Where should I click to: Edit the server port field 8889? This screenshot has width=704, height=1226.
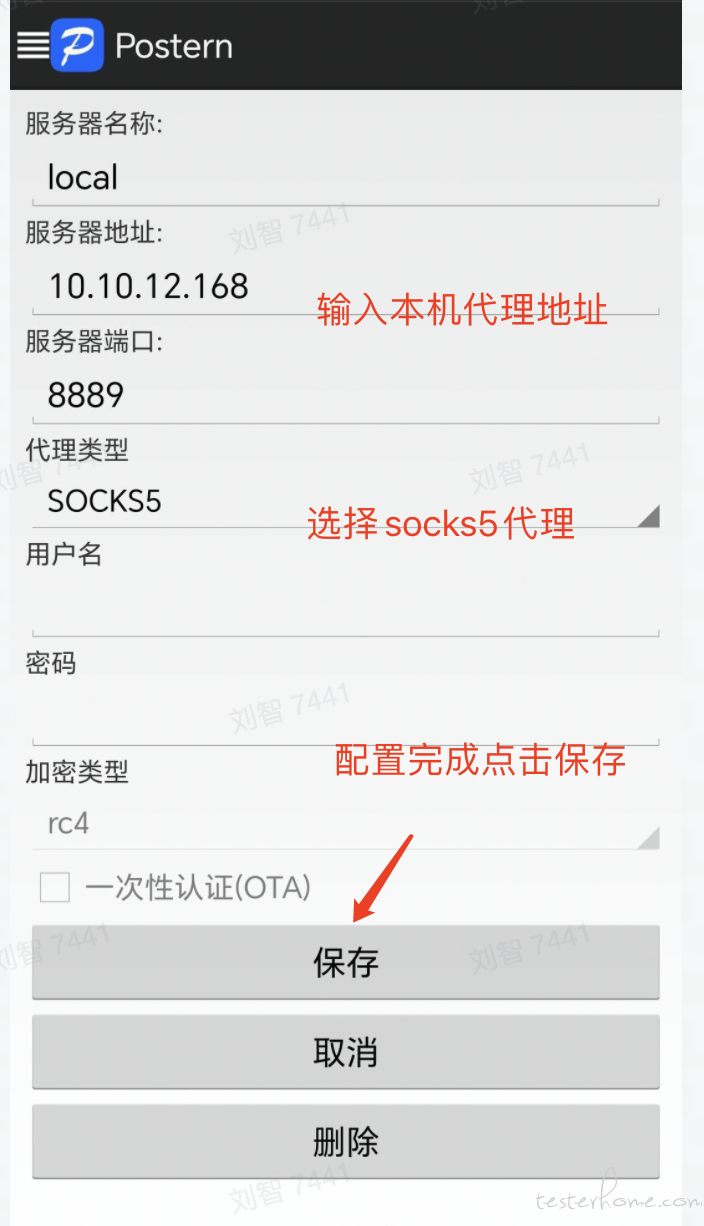(346, 396)
